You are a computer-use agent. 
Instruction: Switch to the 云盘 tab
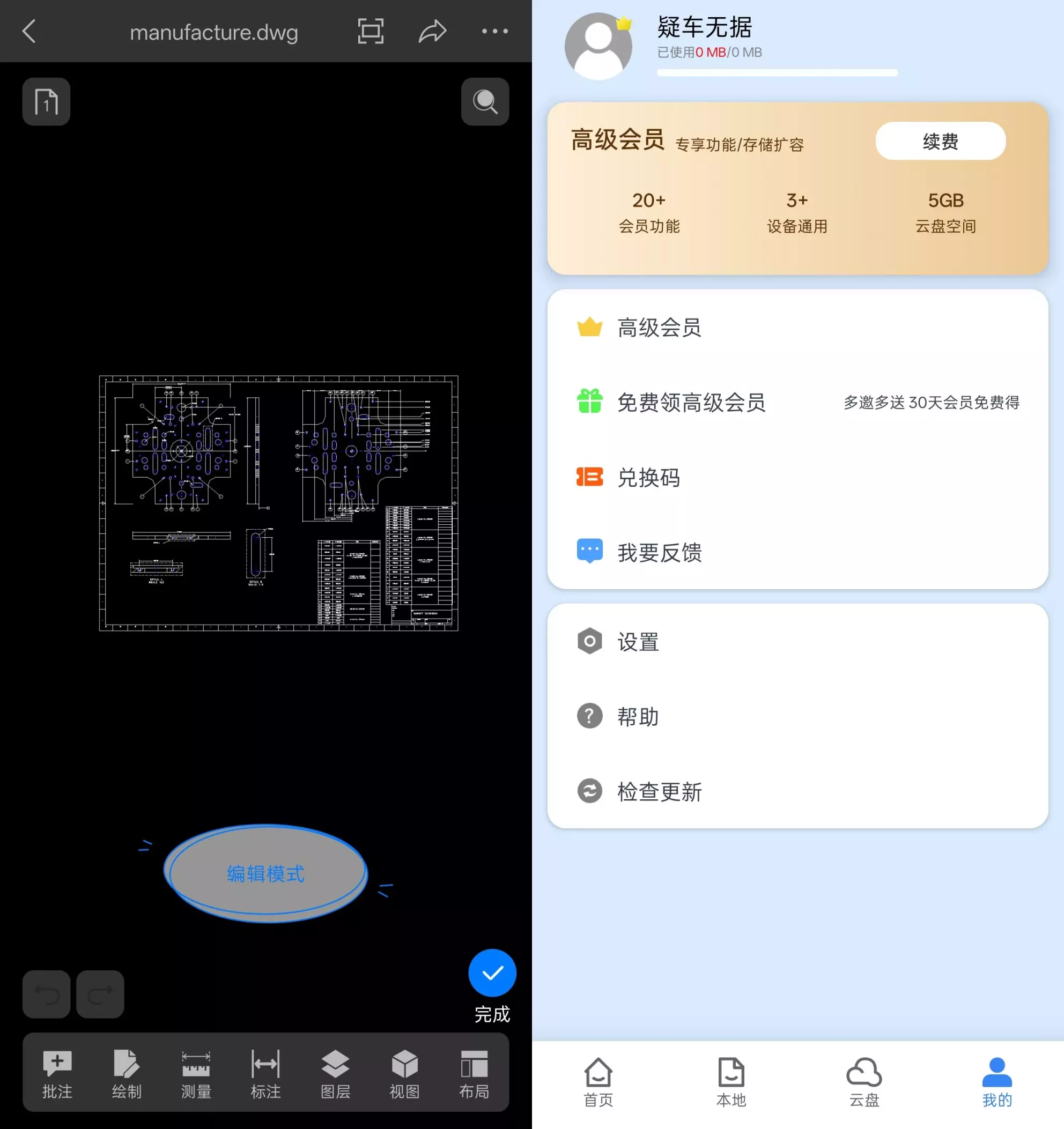[x=863, y=1082]
